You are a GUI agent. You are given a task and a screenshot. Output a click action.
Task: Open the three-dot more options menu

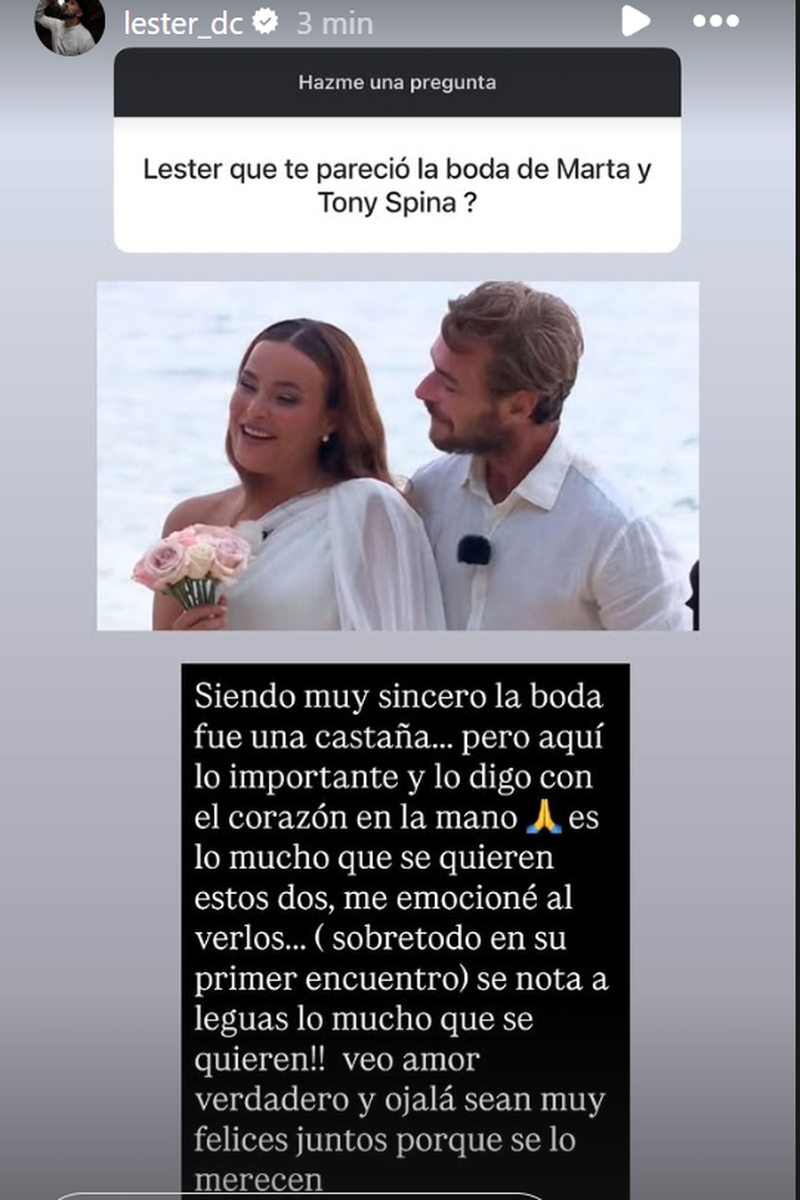pos(716,21)
